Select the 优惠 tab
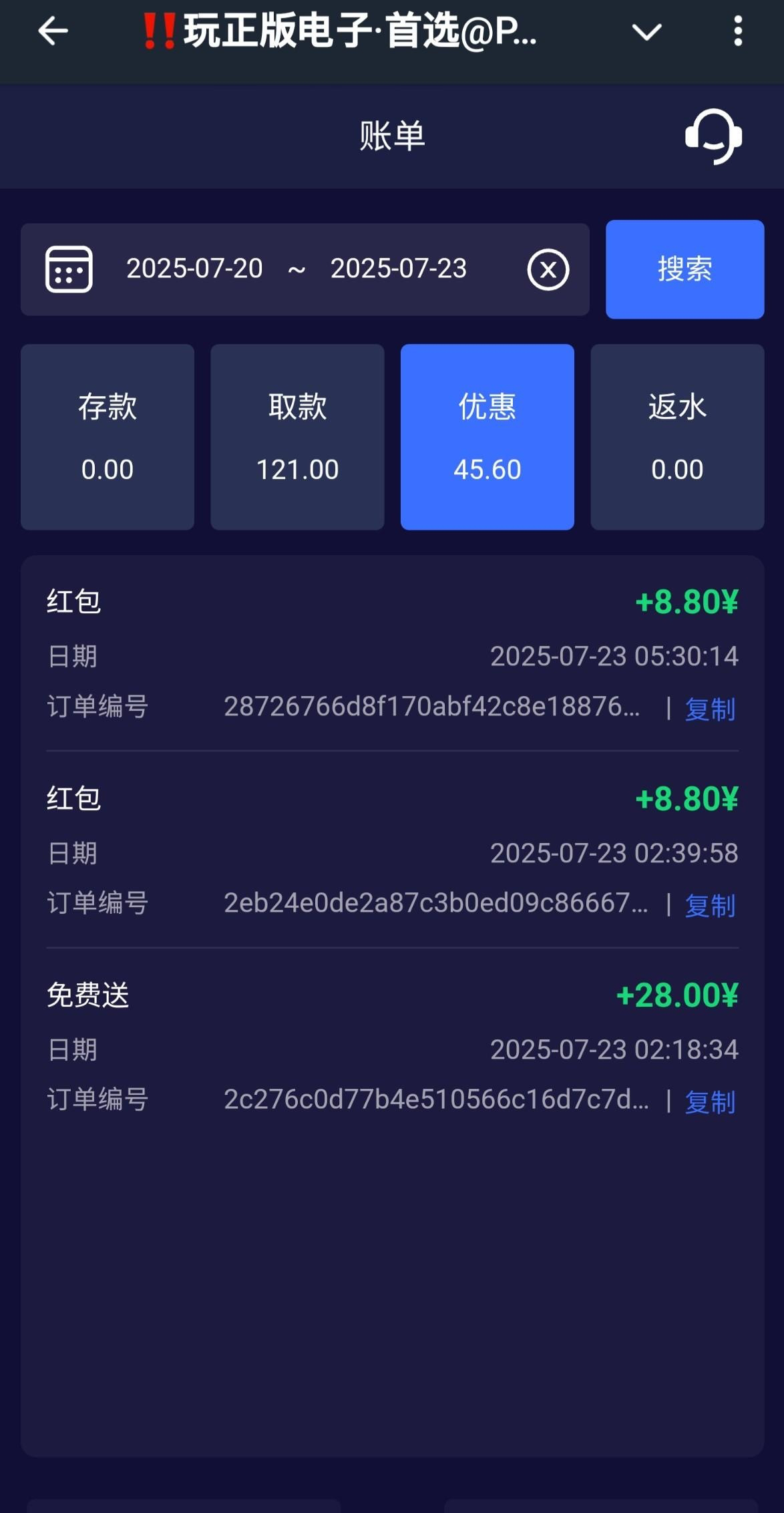This screenshot has width=784, height=1513. pyautogui.click(x=487, y=437)
